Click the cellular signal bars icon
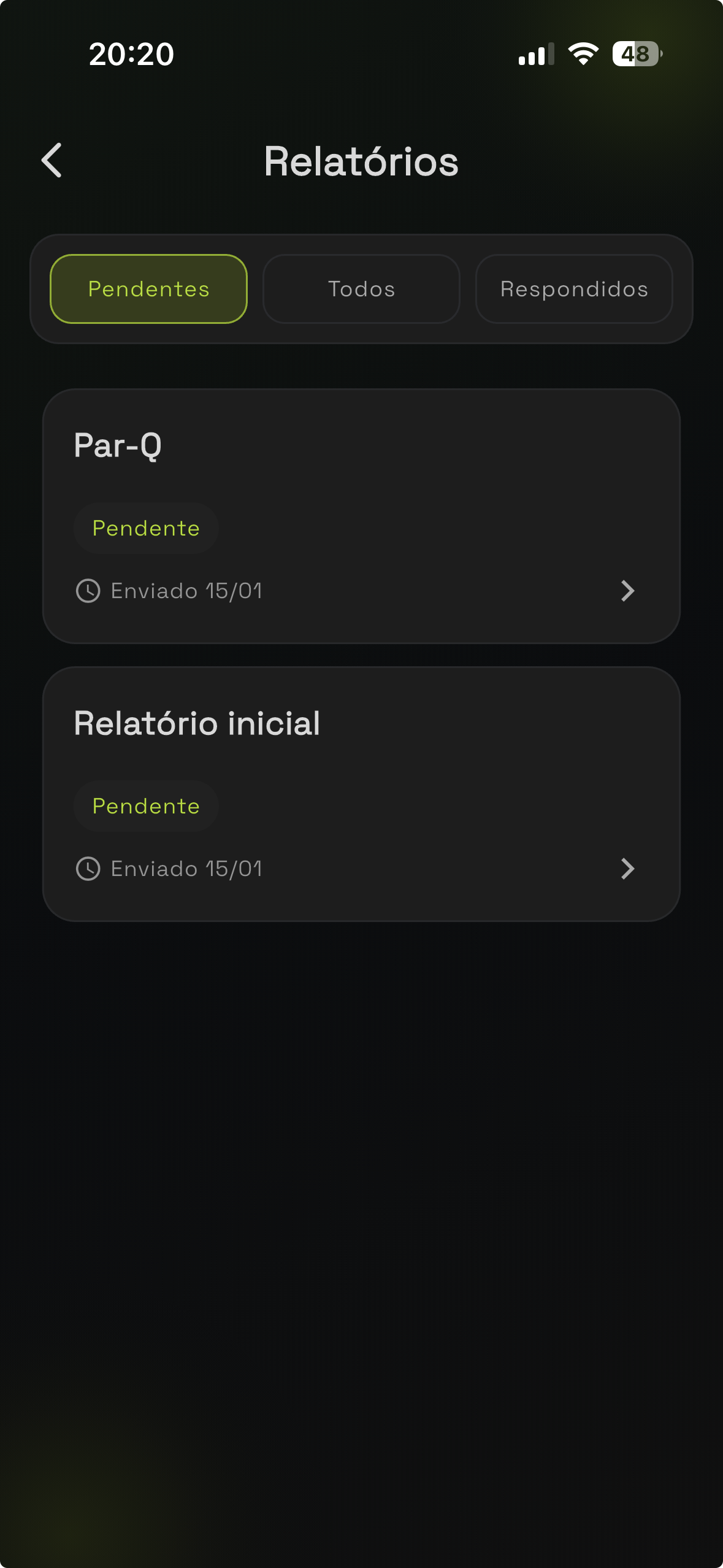This screenshot has height=1568, width=723. (535, 55)
